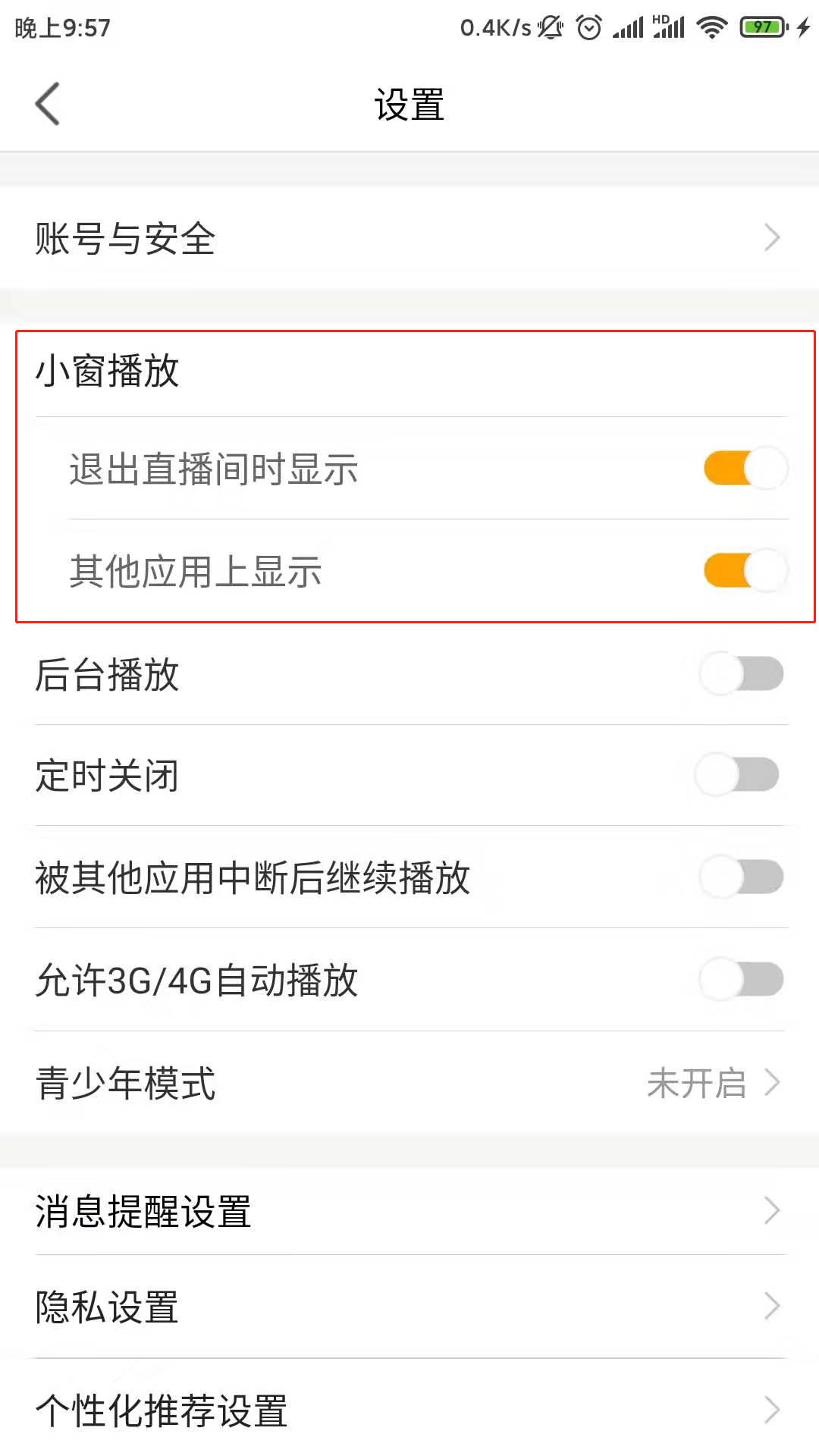Turn on the 定时关闭 timer switch
This screenshot has width=819, height=1456.
click(x=739, y=775)
